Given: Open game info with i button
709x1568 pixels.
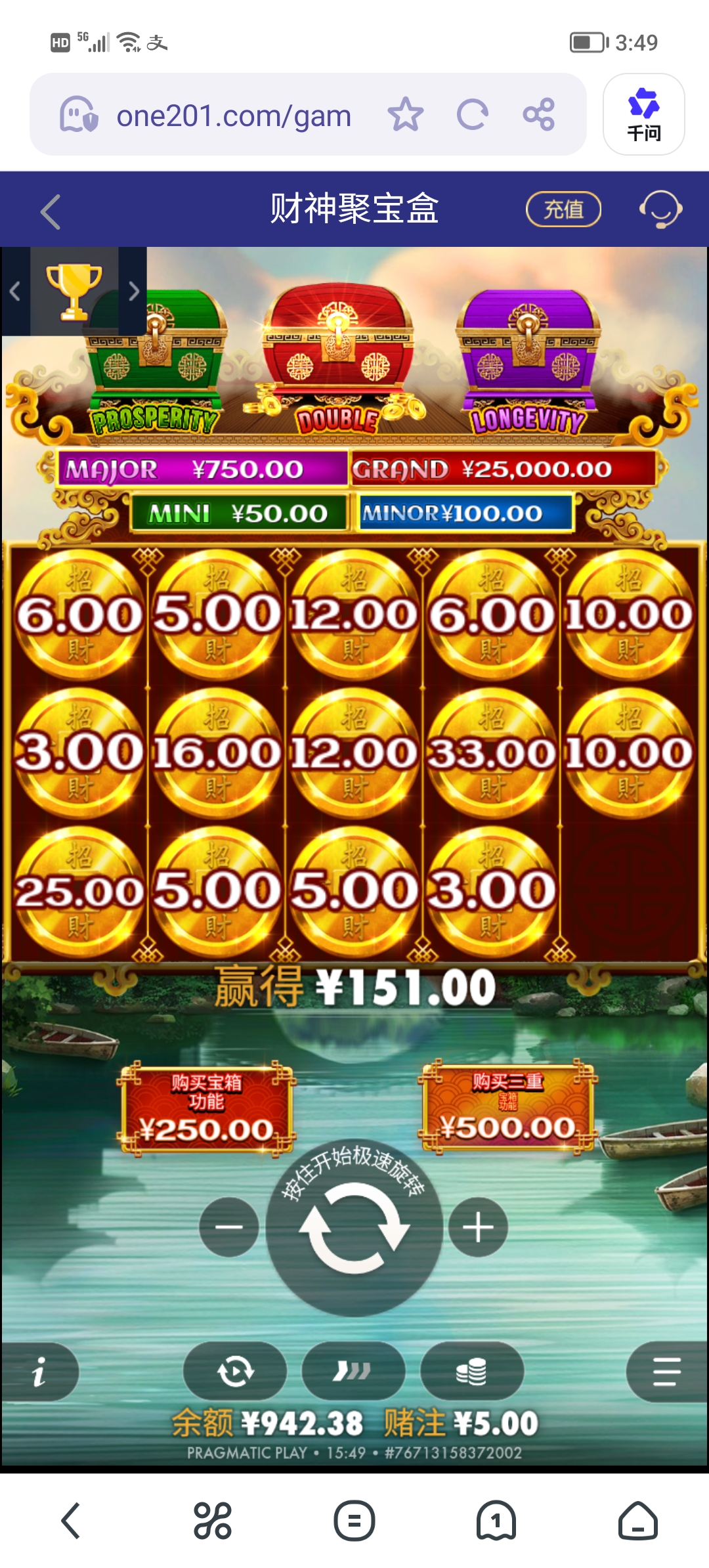Looking at the screenshot, I should (39, 1372).
